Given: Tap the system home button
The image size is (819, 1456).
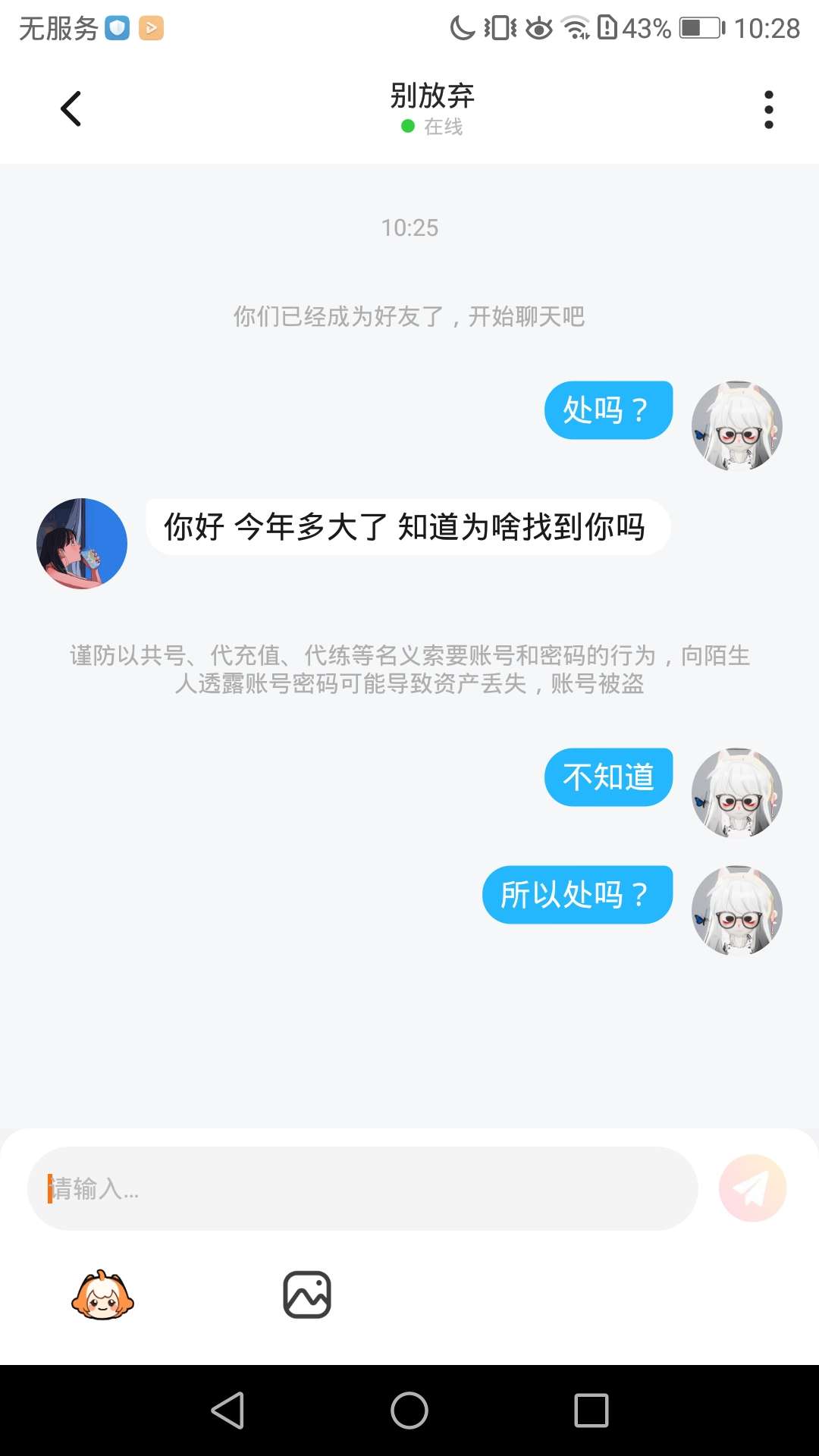Looking at the screenshot, I should (x=409, y=1410).
